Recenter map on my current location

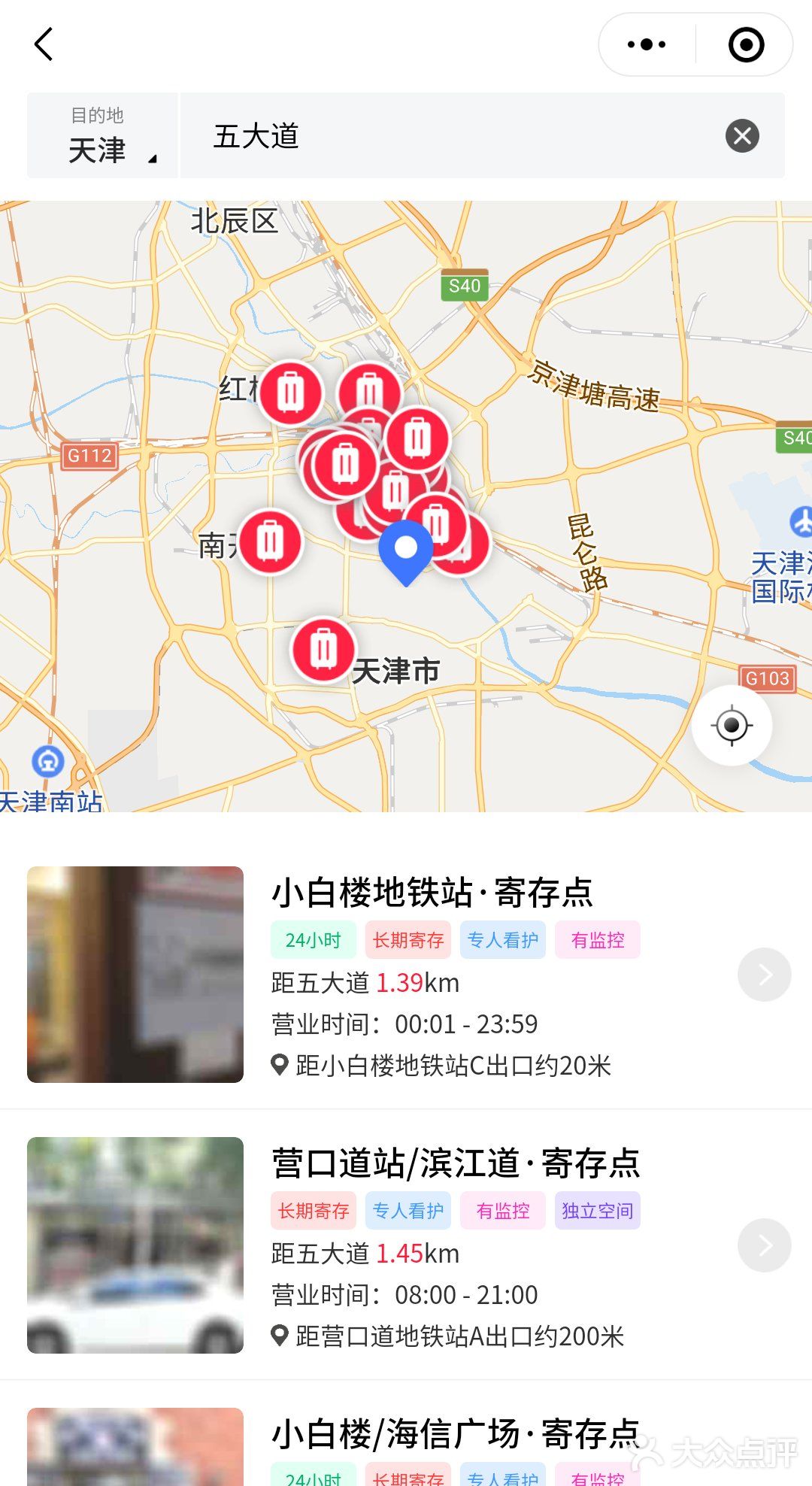732,726
